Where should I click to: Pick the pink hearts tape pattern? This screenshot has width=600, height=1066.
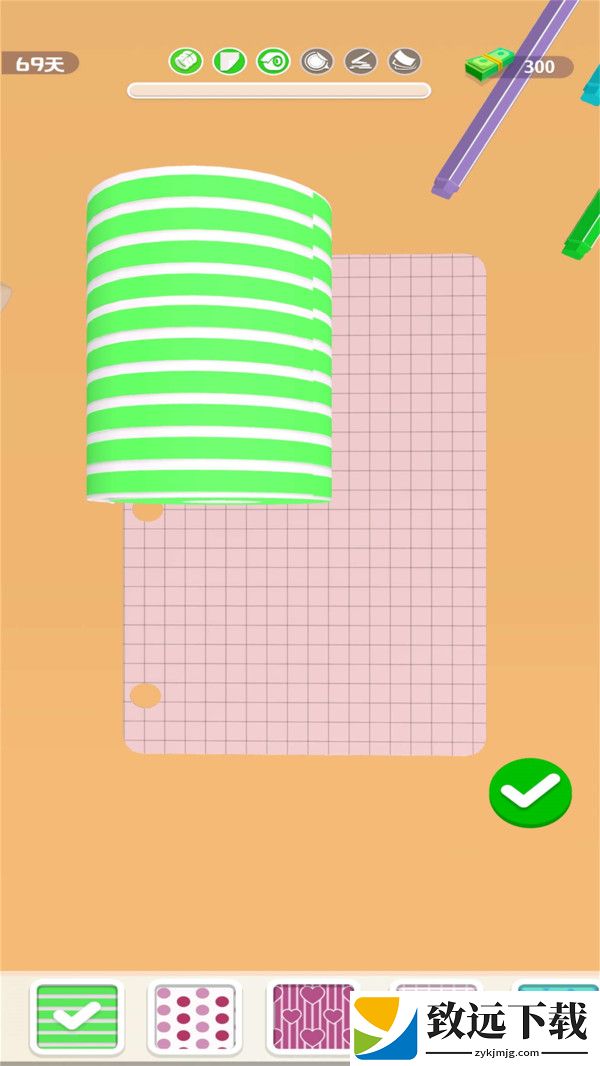(312, 1017)
